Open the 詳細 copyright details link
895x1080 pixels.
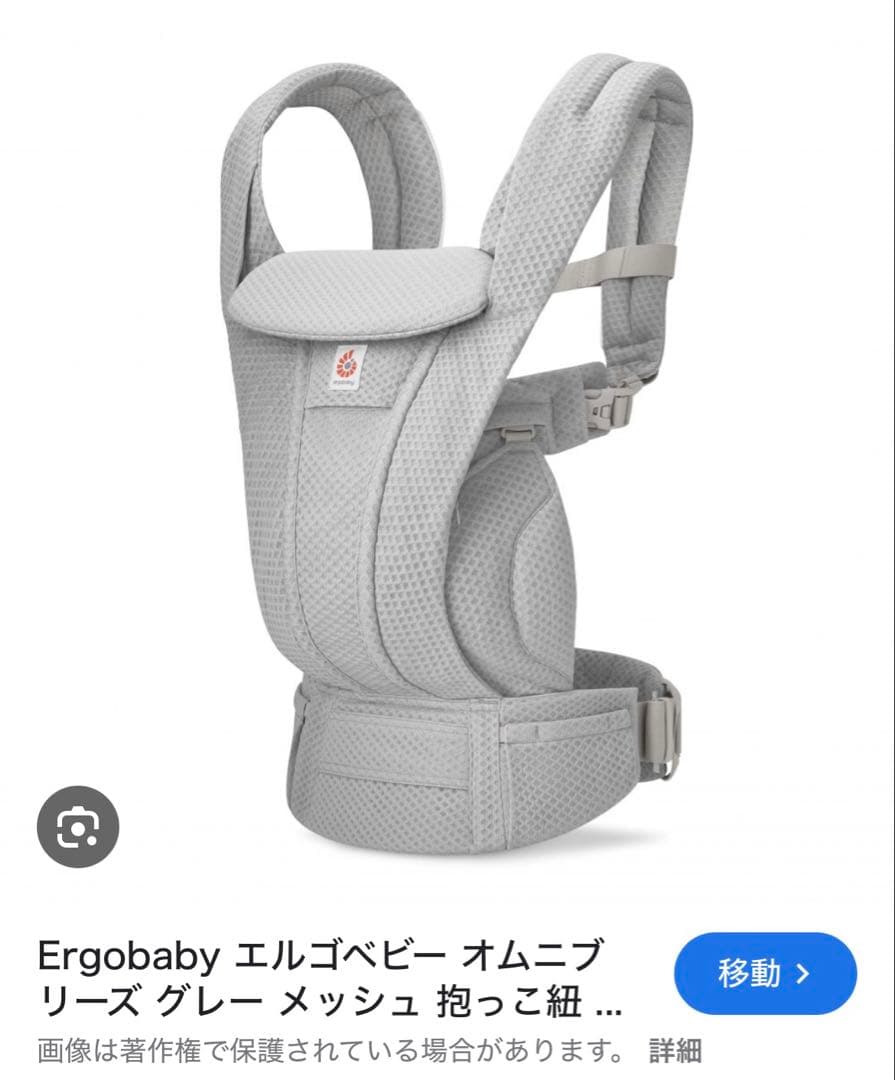pos(675,1051)
